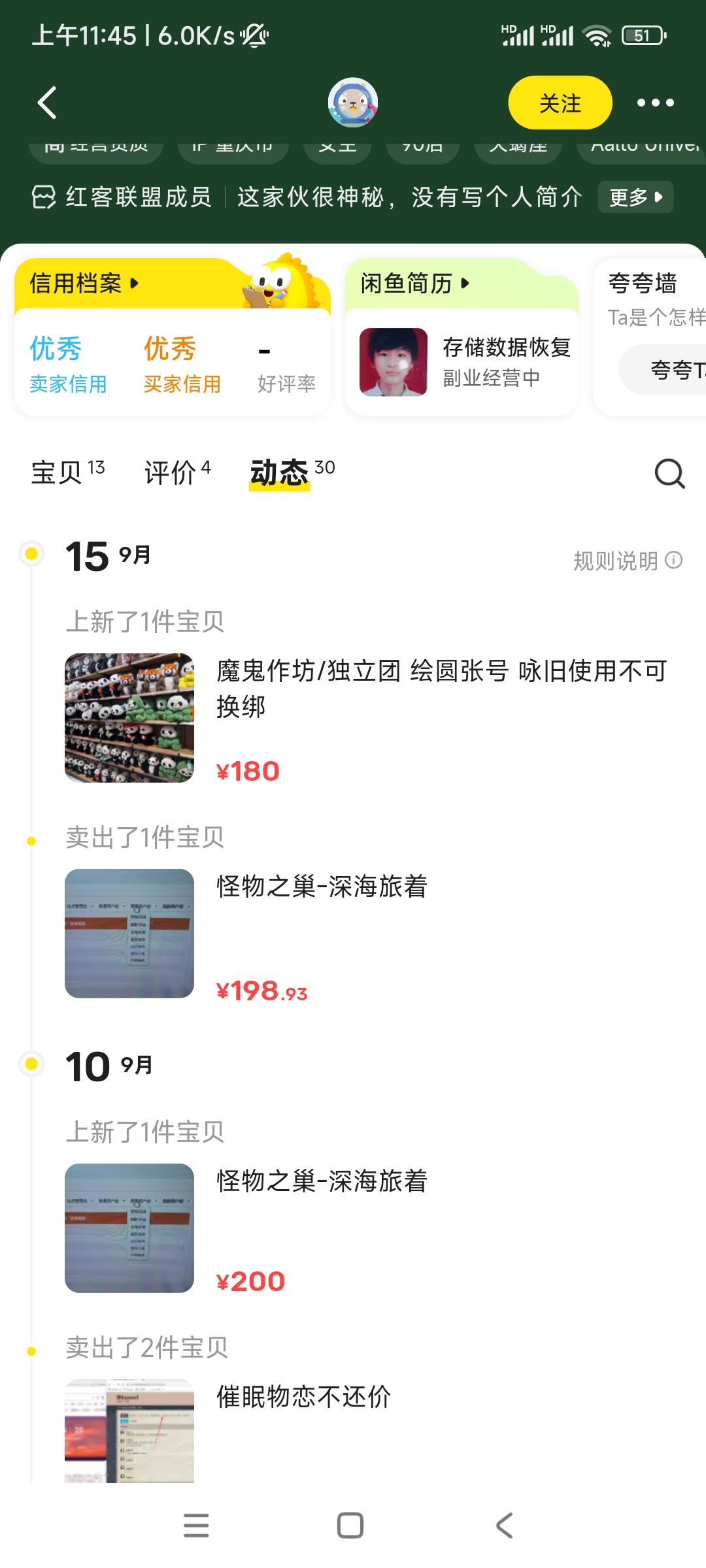Open the 魔鬼作坊/独立团 ¥180 listing
This screenshot has height=1568, width=706.
click(366, 718)
